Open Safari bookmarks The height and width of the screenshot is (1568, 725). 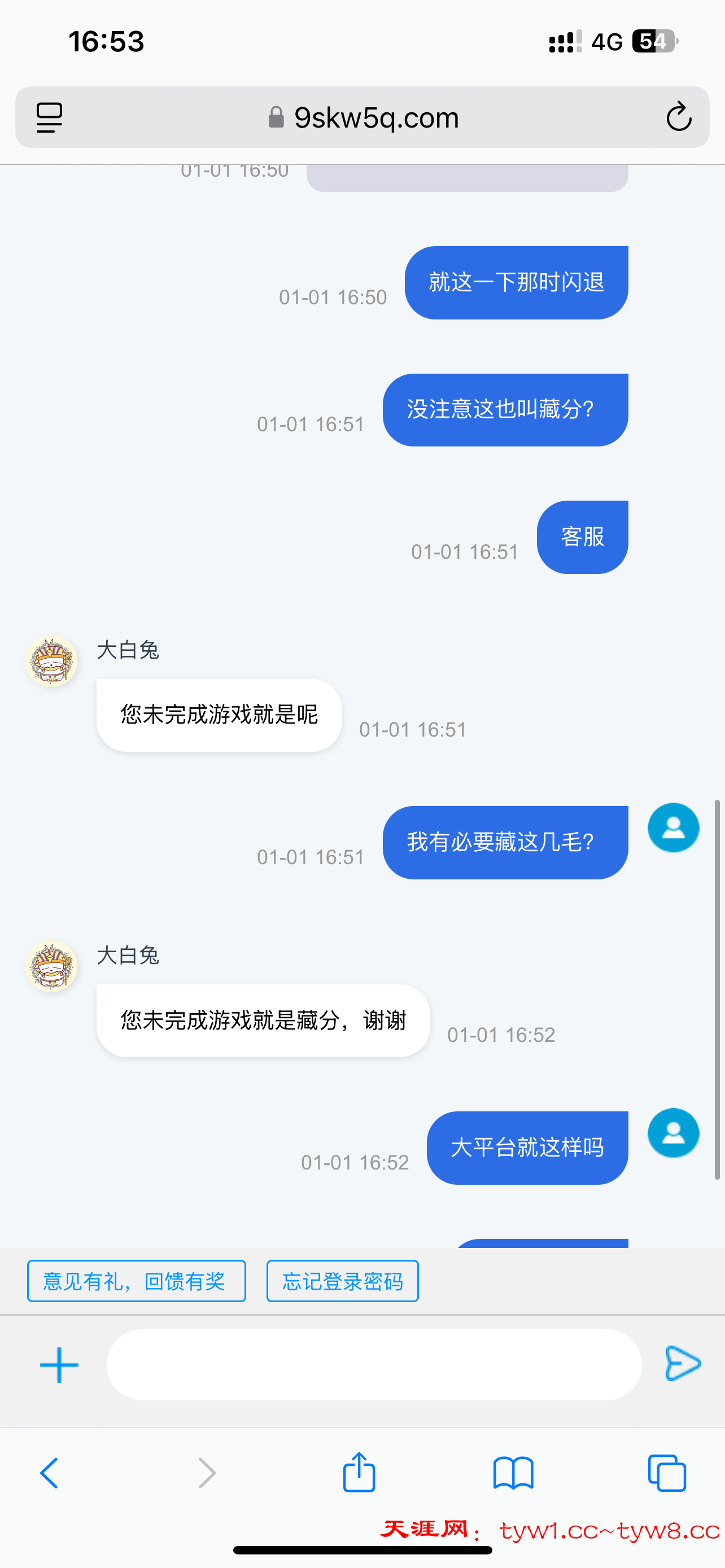pyautogui.click(x=513, y=1473)
